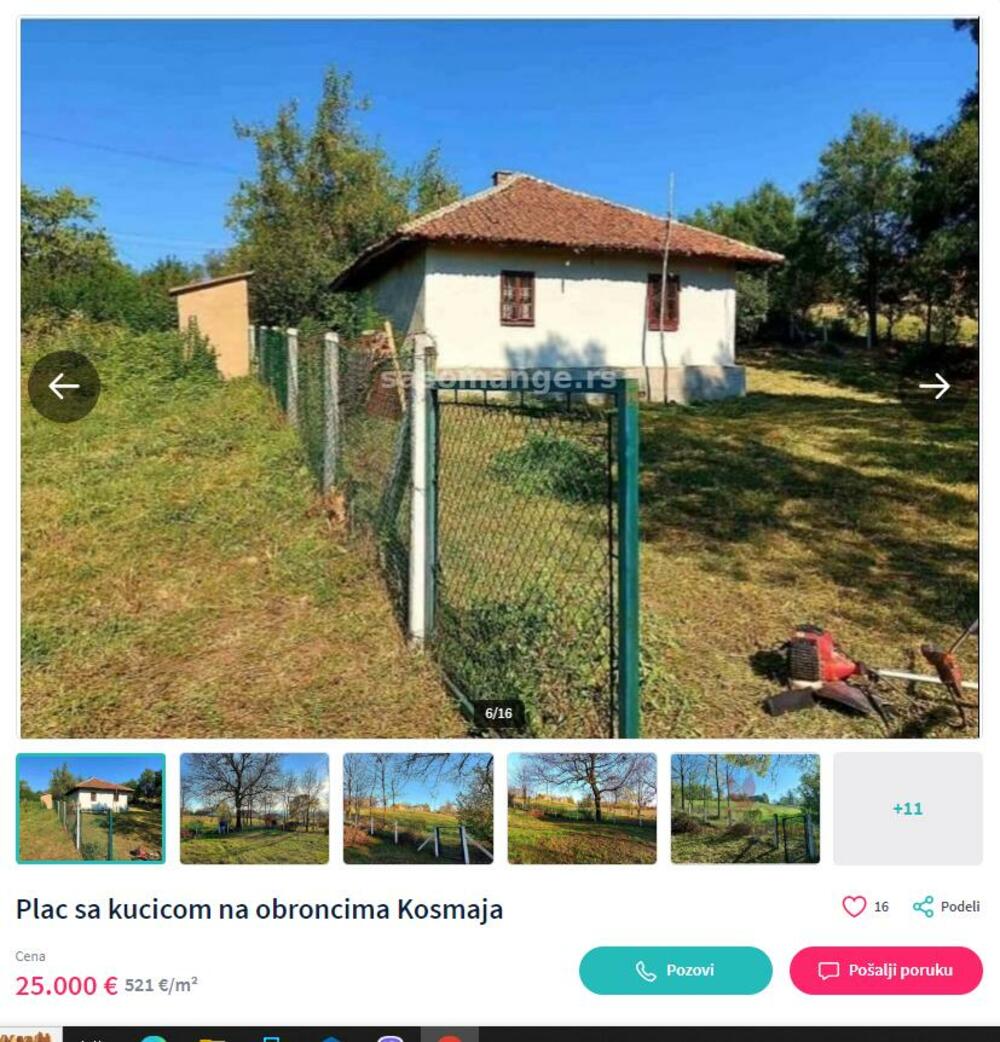Image resolution: width=1000 pixels, height=1042 pixels.
Task: Click the chat bubble icon on Pošalji poruku
Action: [827, 968]
